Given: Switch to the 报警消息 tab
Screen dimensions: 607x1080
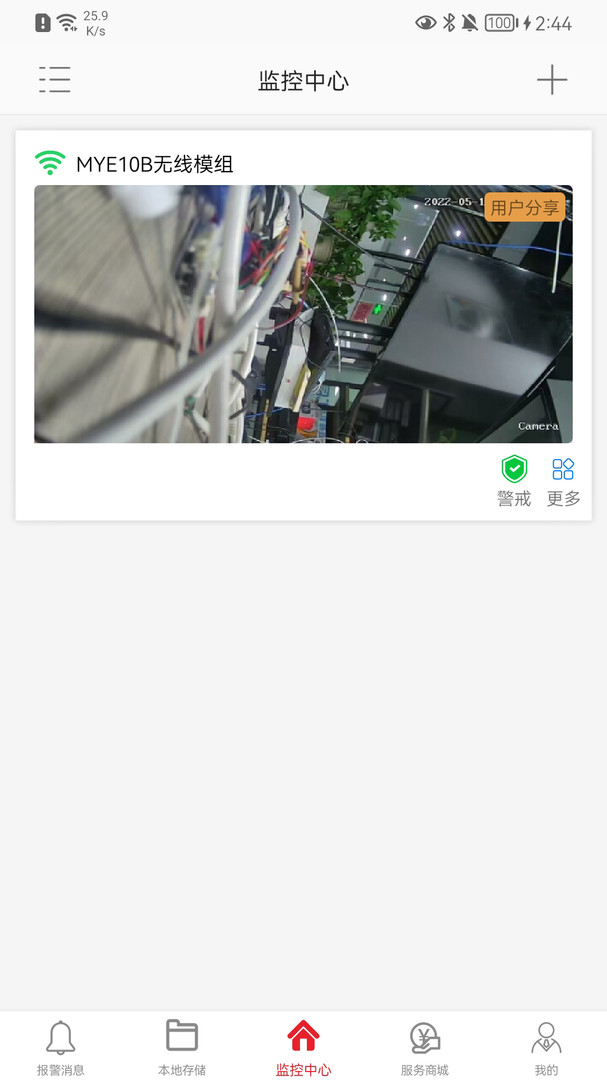Looking at the screenshot, I should point(61,1047).
